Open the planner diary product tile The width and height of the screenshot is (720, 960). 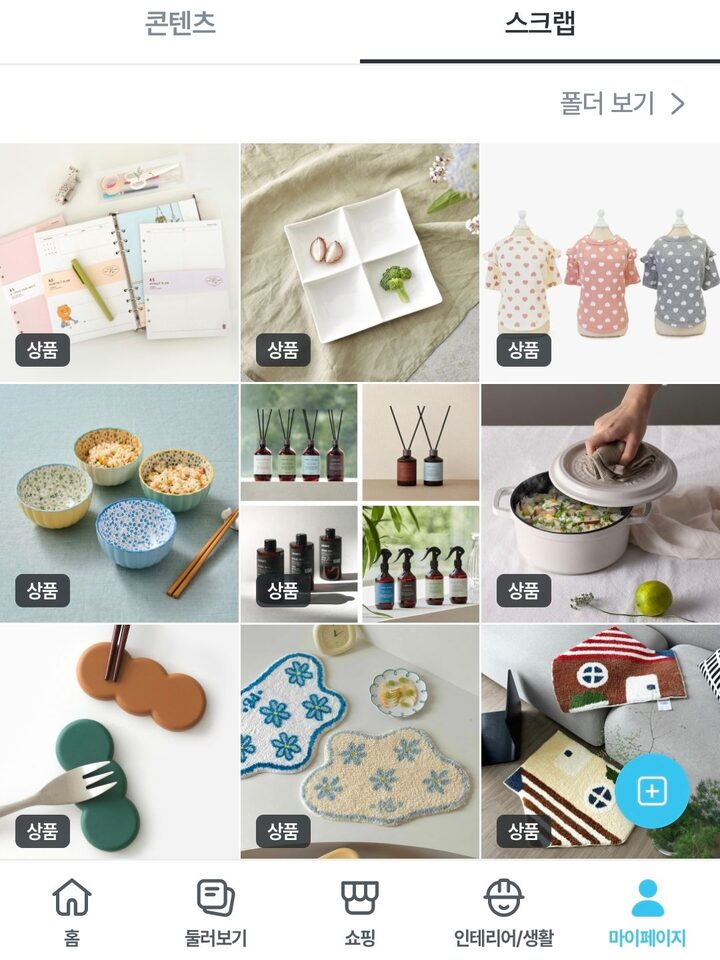(119, 262)
